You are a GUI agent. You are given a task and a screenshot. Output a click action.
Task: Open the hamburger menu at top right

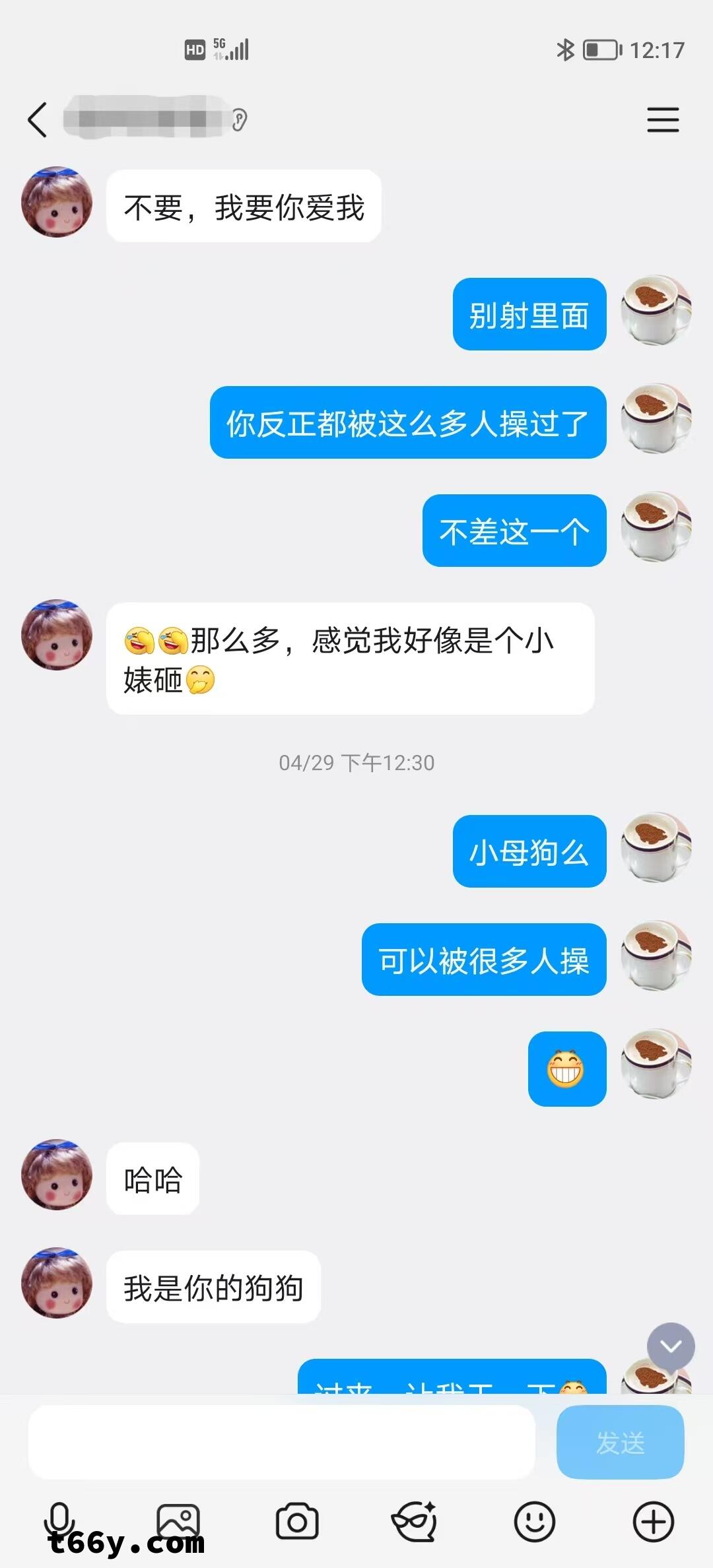tap(664, 120)
